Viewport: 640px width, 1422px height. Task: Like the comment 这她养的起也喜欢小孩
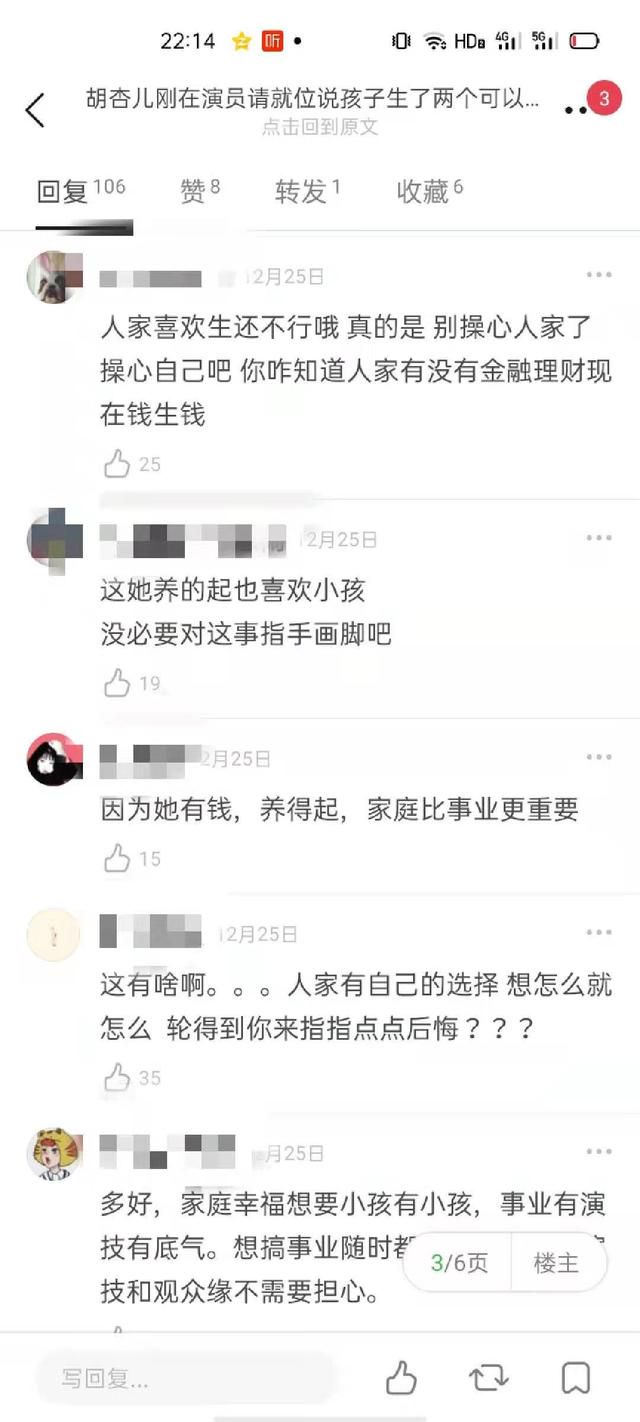[132, 683]
